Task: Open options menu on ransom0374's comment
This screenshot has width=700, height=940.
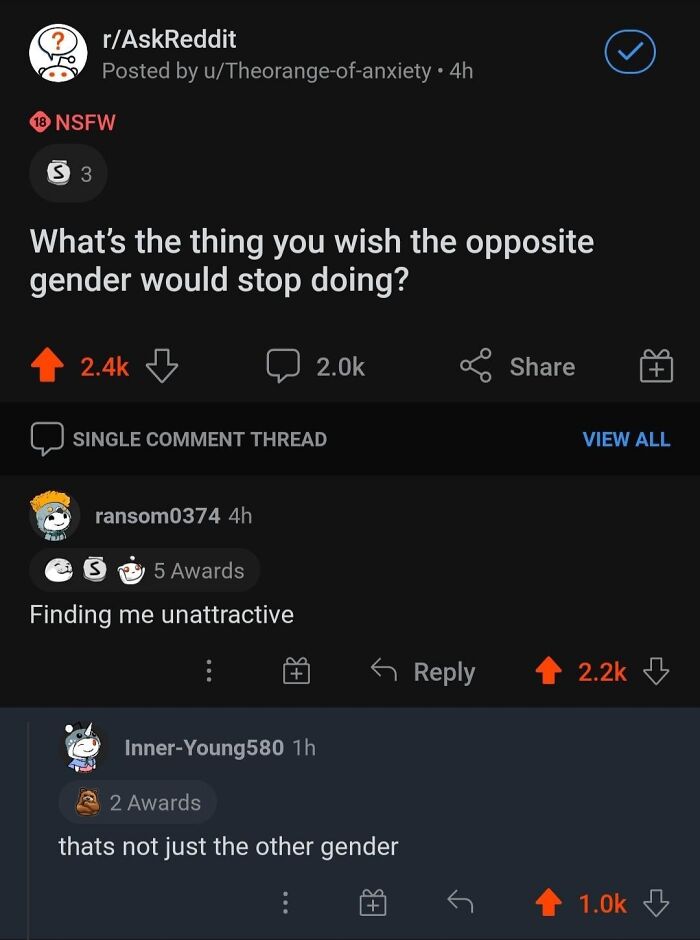Action: tap(208, 672)
